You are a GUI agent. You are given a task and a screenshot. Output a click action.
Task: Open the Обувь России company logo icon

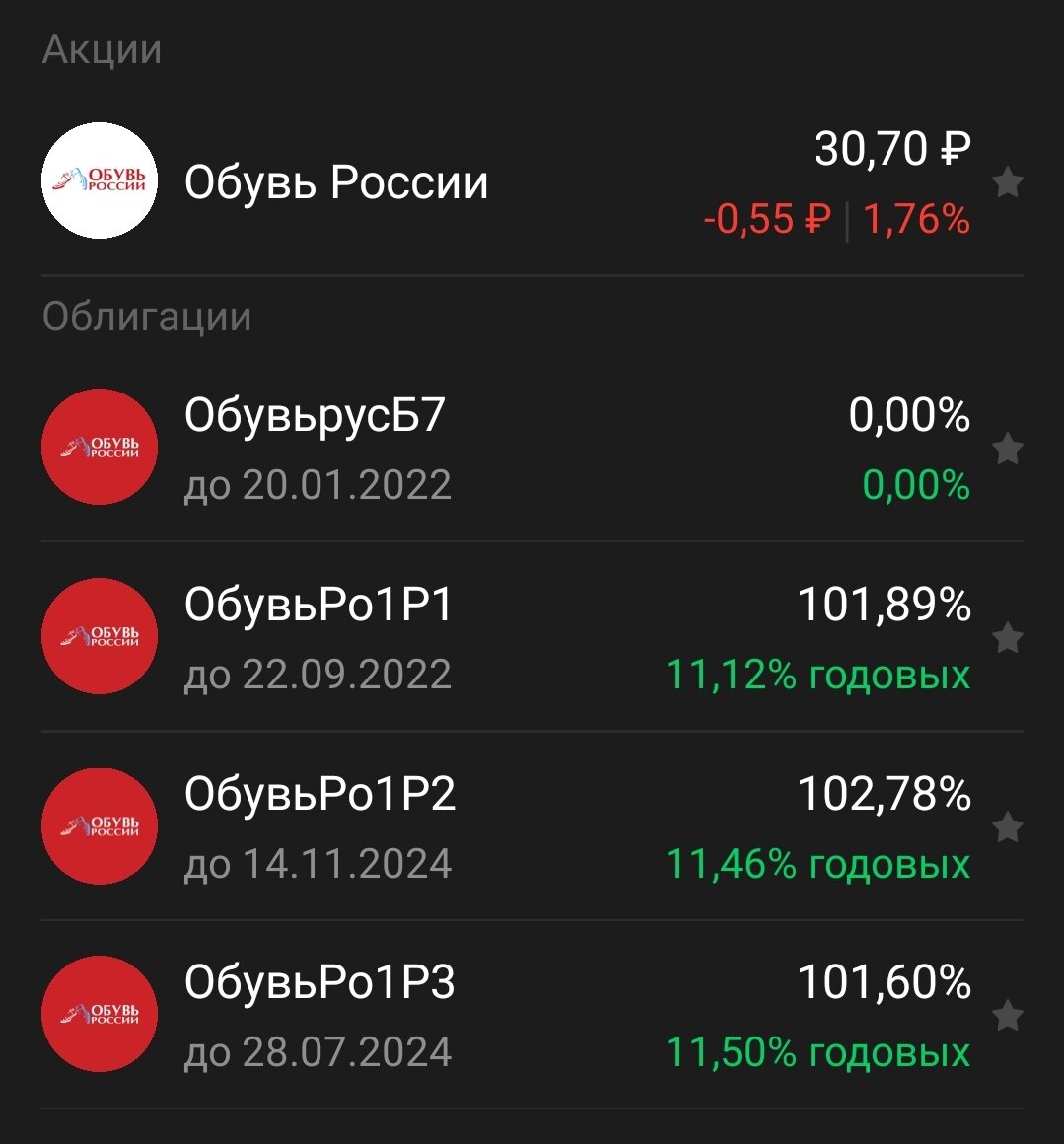coord(99,180)
